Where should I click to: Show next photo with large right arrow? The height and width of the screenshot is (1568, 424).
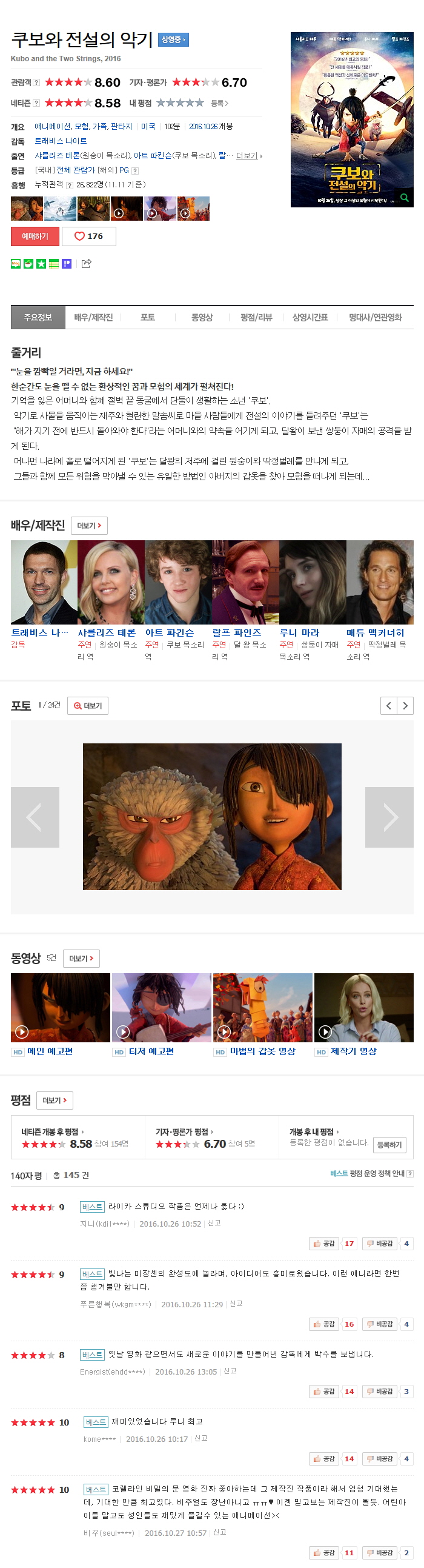point(389,817)
